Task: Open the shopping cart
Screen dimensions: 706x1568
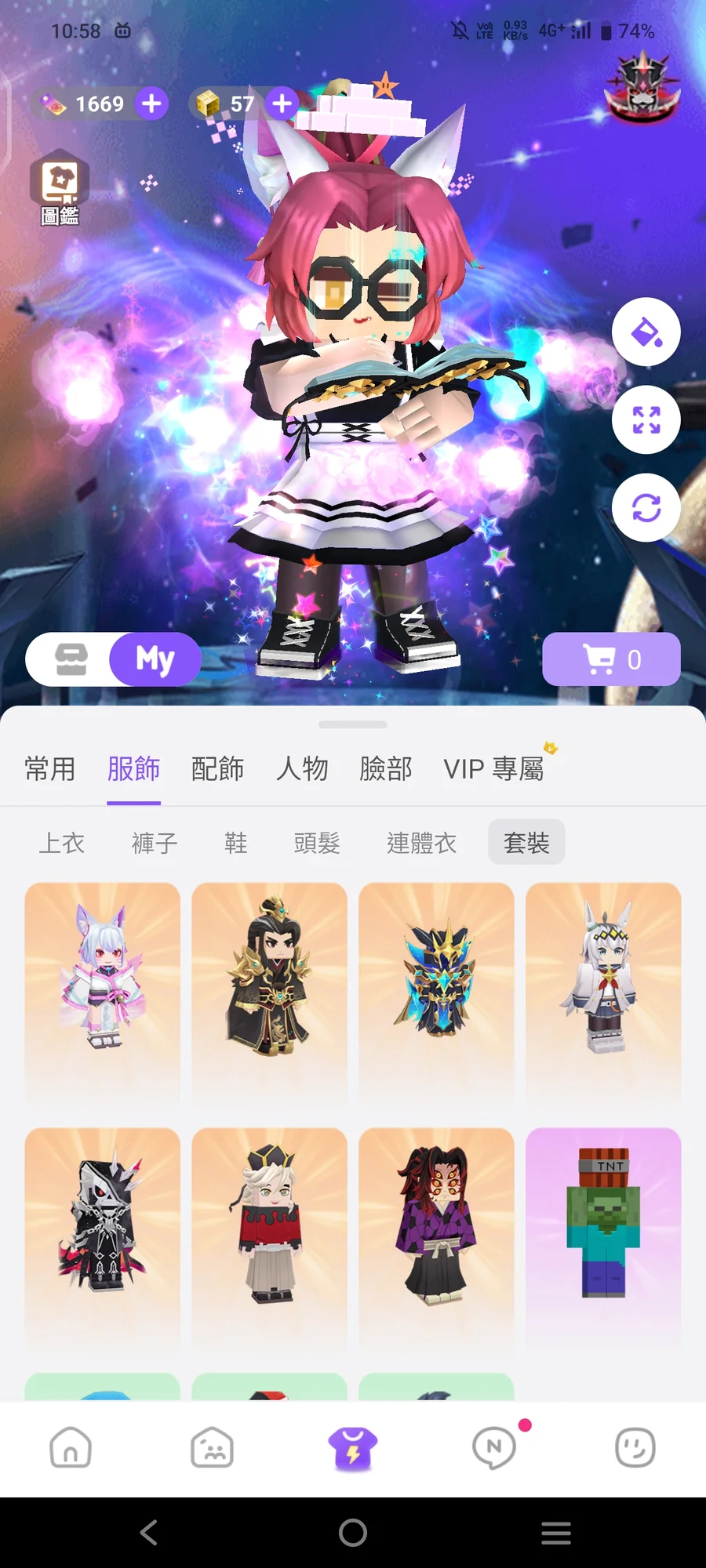Action: pyautogui.click(x=611, y=659)
